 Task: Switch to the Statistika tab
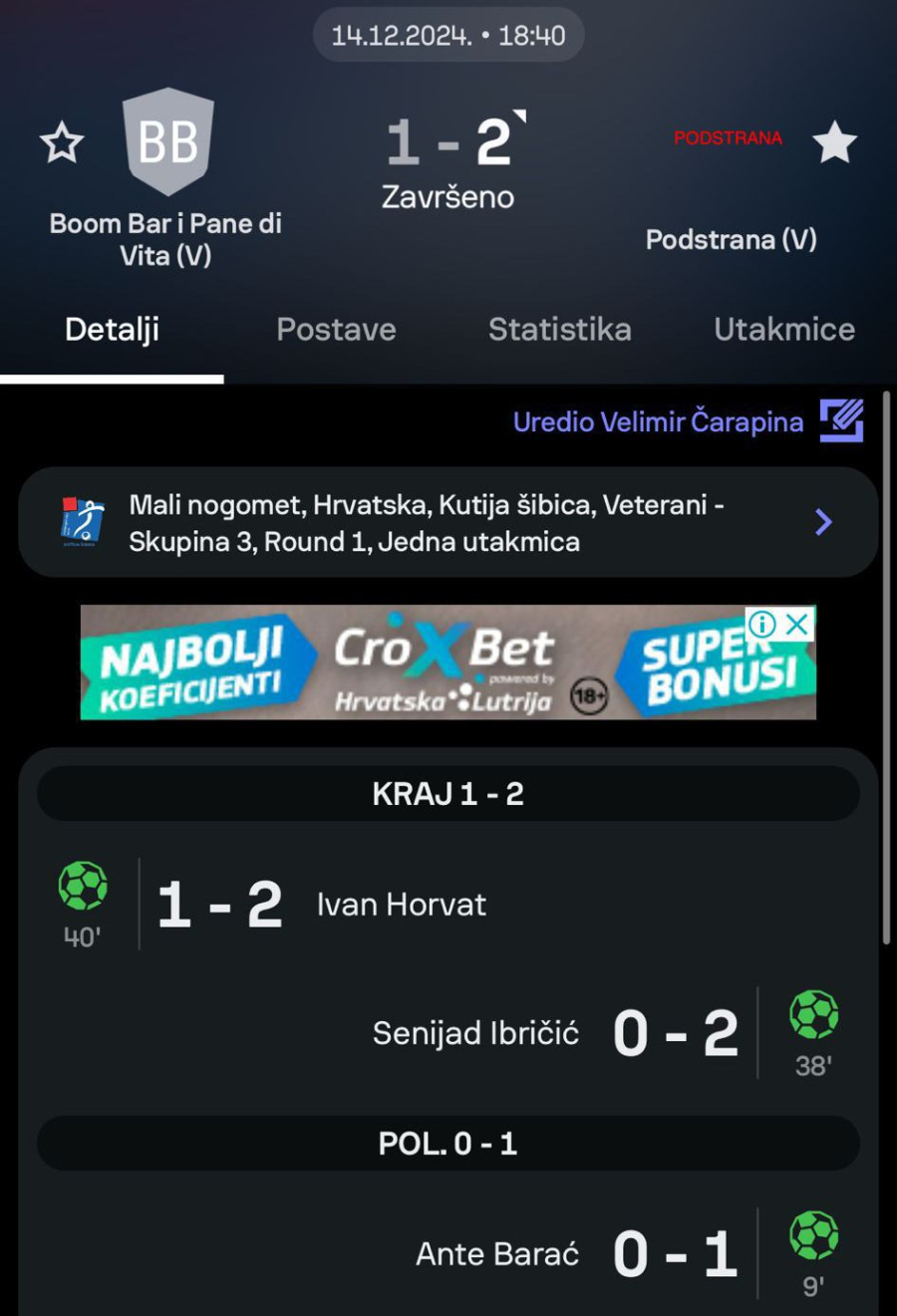[559, 330]
